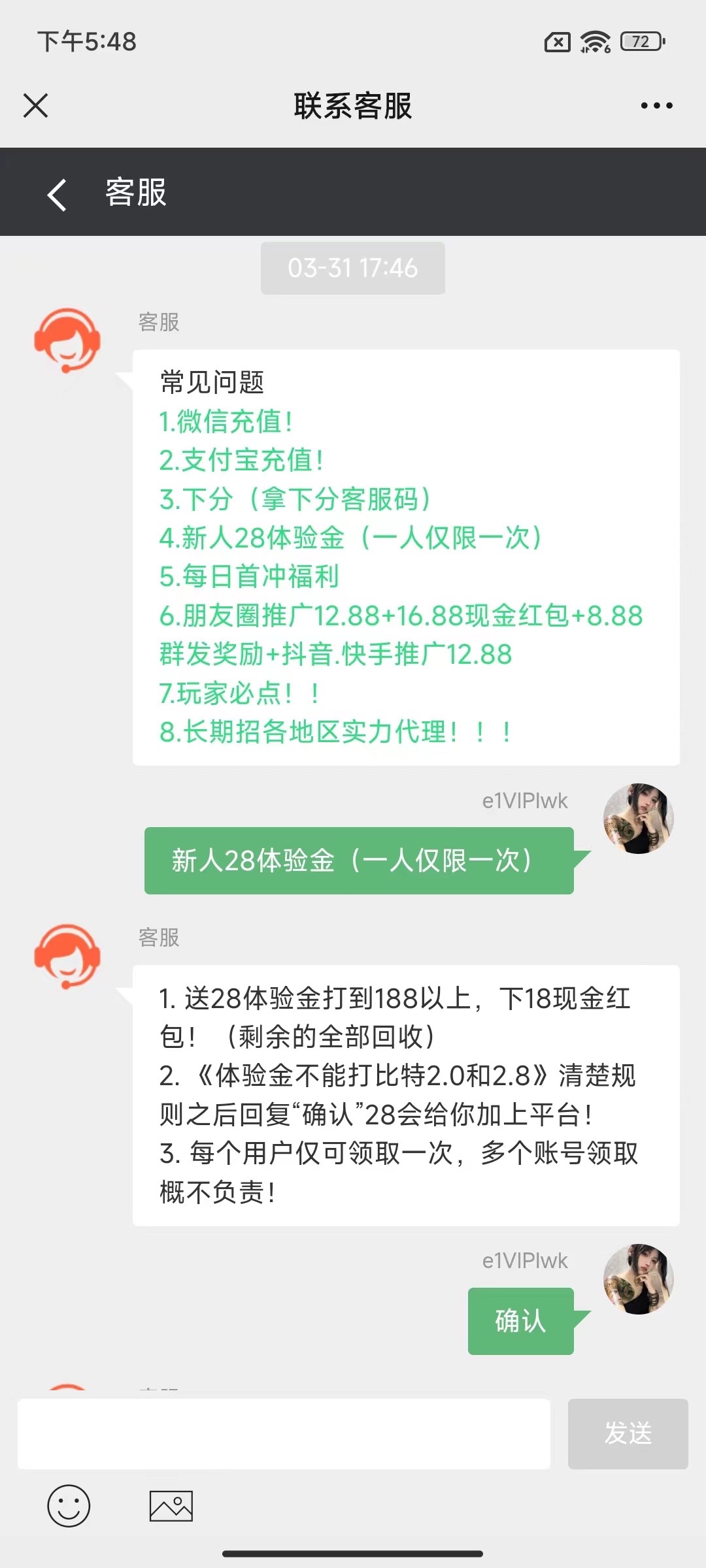Tap the 客服 label in the dark header
706x1568 pixels.
135,193
